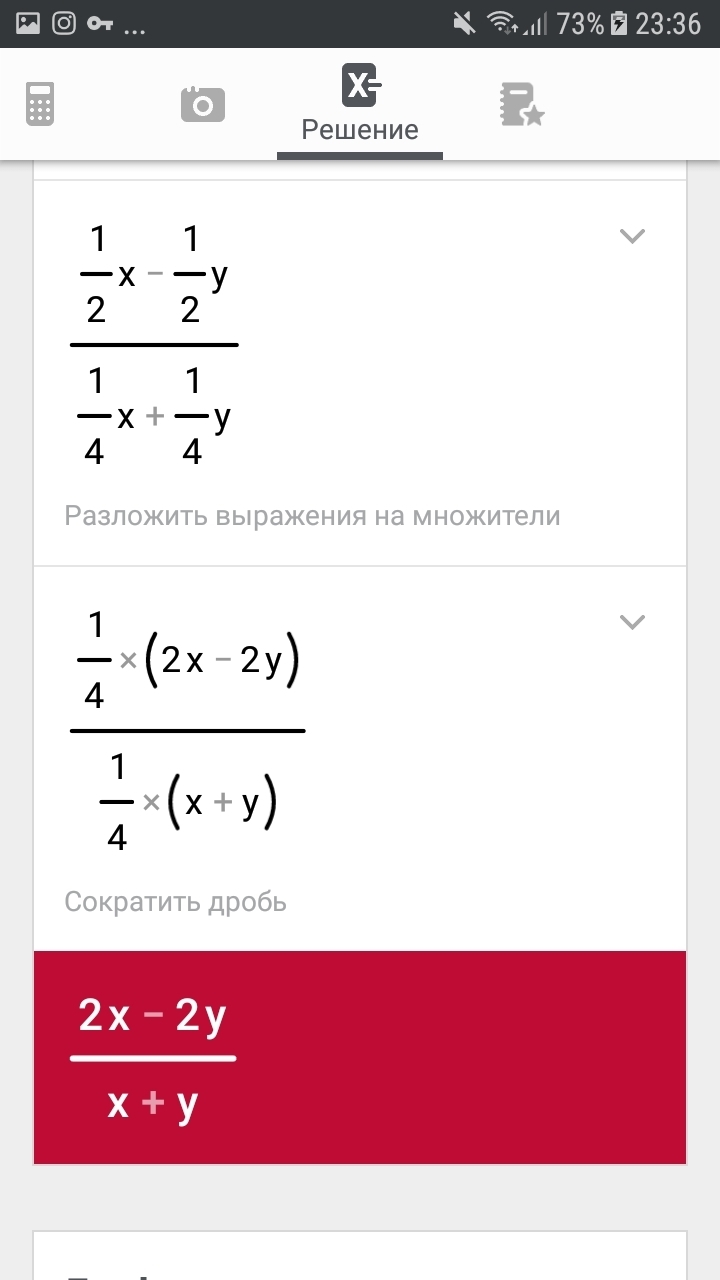This screenshot has width=720, height=1280.
Task: Open the red final result card
Action: pyautogui.click(x=360, y=1057)
